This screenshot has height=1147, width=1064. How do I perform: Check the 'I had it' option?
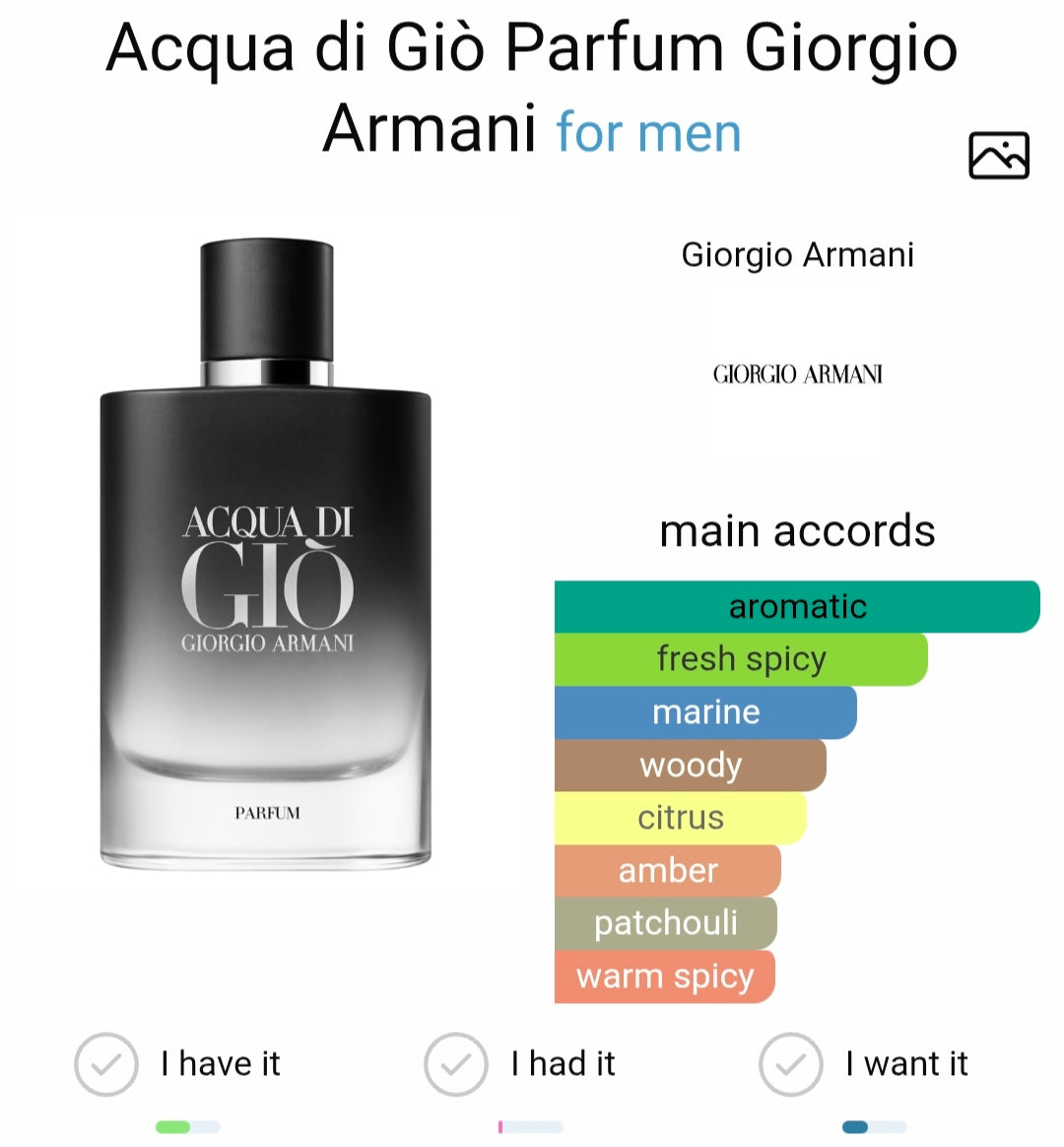coord(455,1064)
